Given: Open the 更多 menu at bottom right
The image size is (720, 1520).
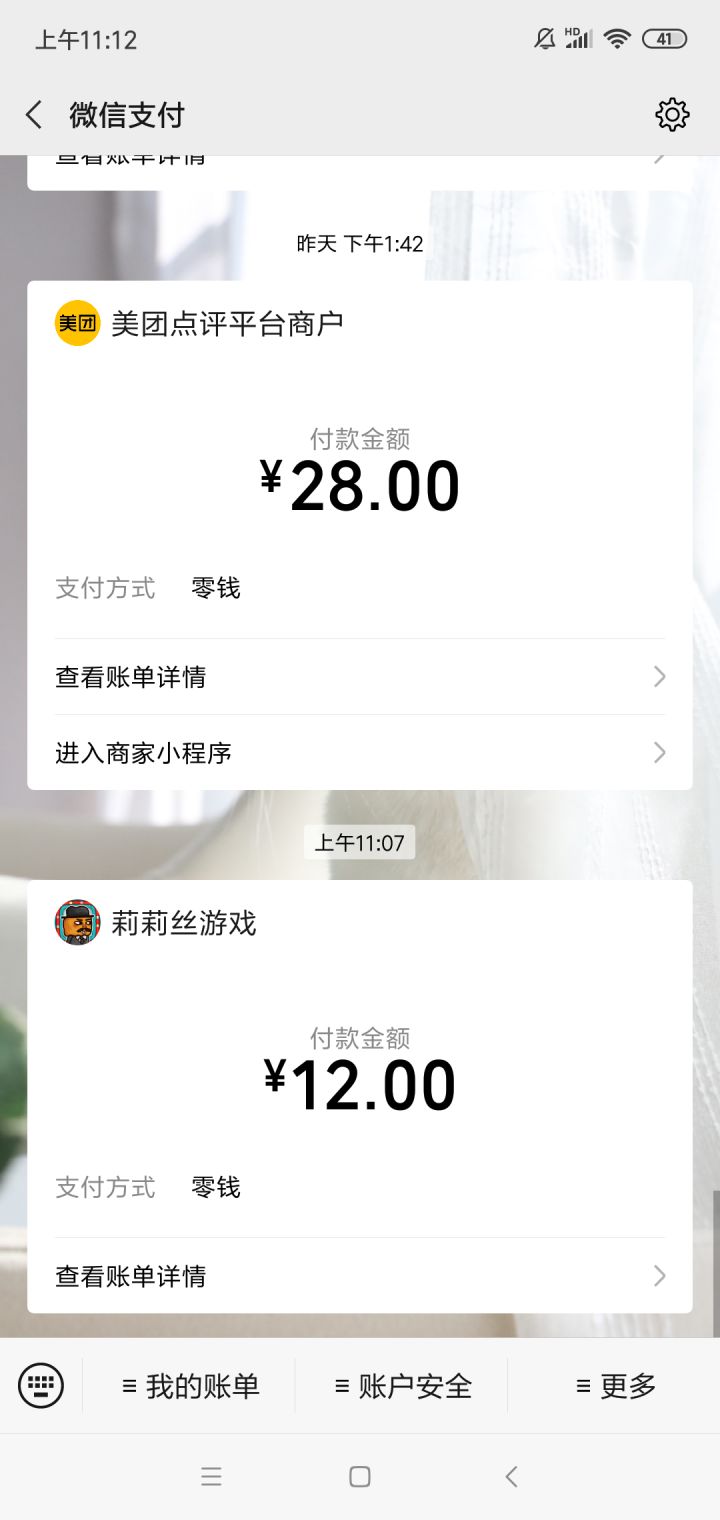Looking at the screenshot, I should point(616,1385).
